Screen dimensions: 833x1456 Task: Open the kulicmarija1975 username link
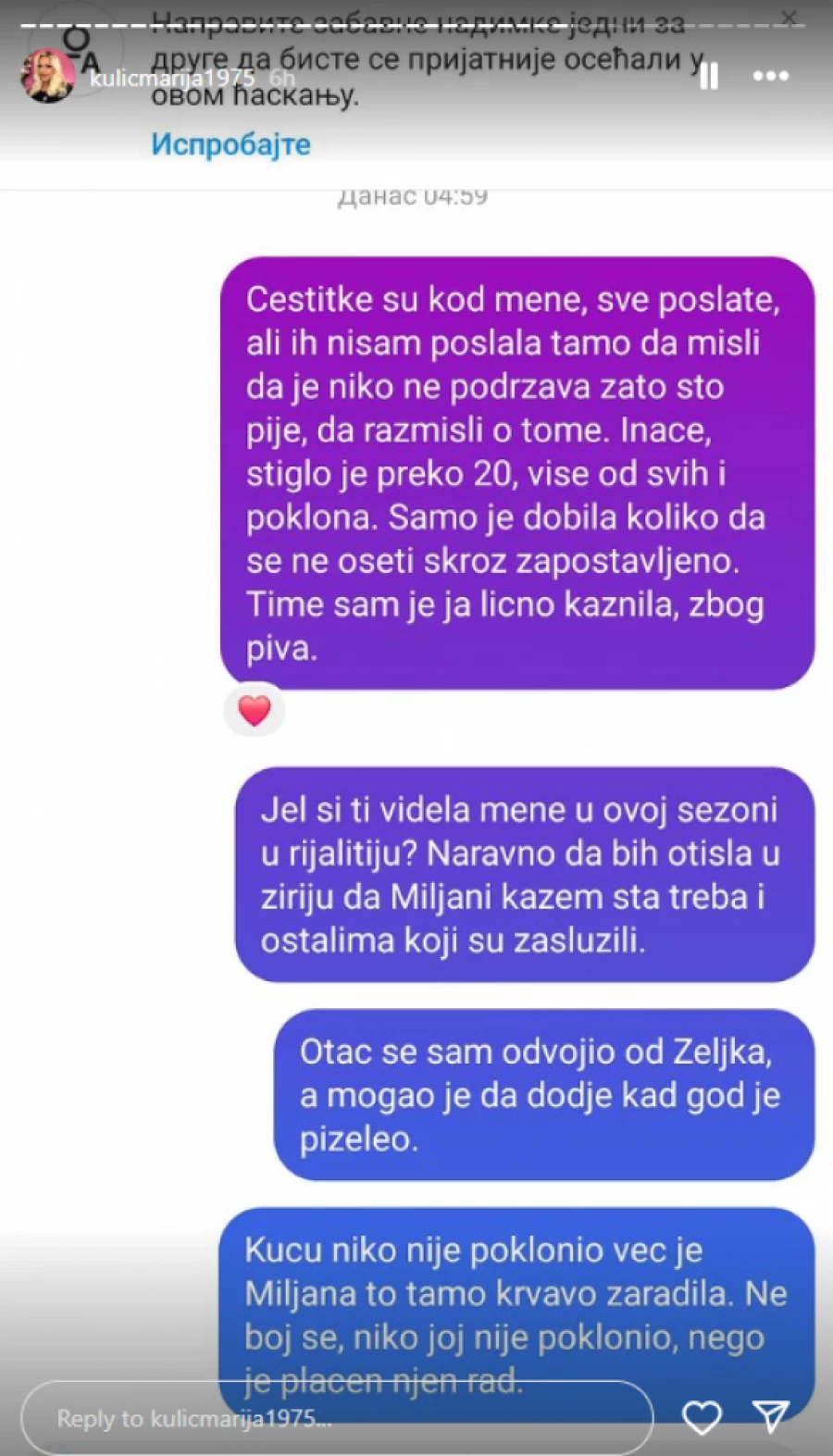pos(171,78)
